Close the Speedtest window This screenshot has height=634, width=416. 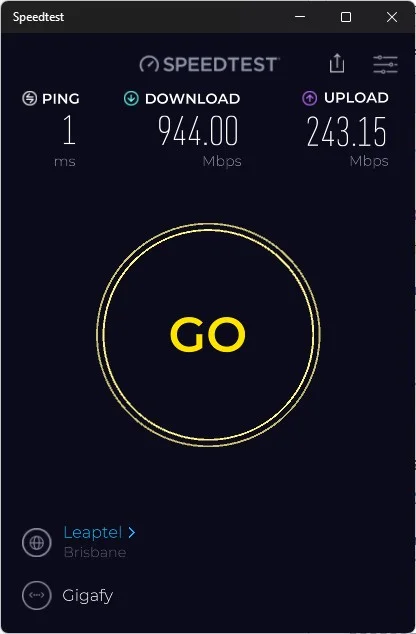(x=392, y=17)
